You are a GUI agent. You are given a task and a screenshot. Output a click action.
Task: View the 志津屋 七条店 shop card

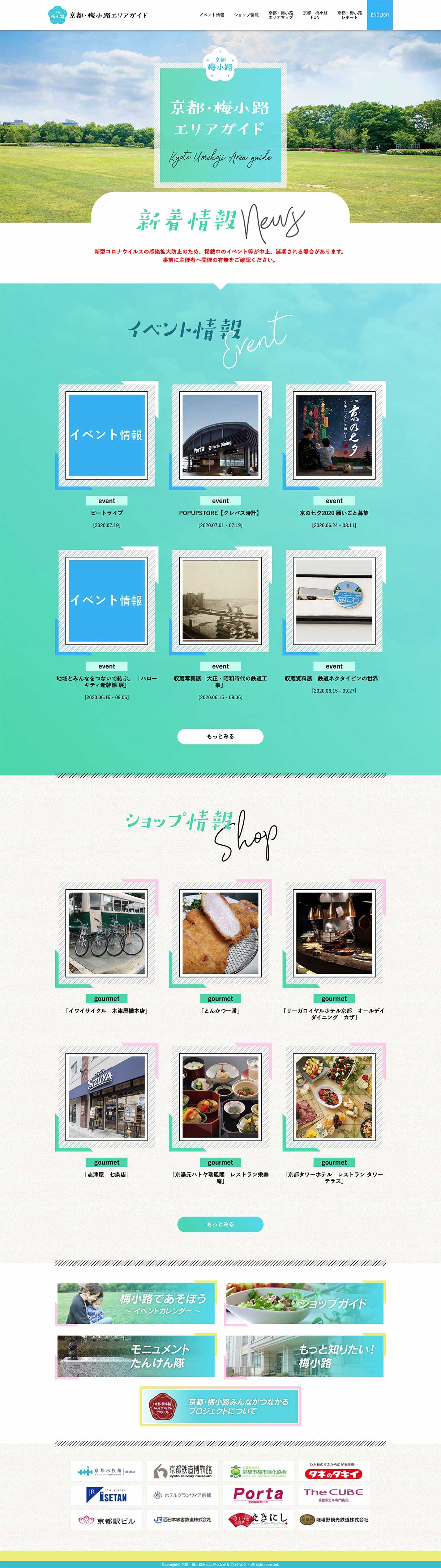(106, 1097)
